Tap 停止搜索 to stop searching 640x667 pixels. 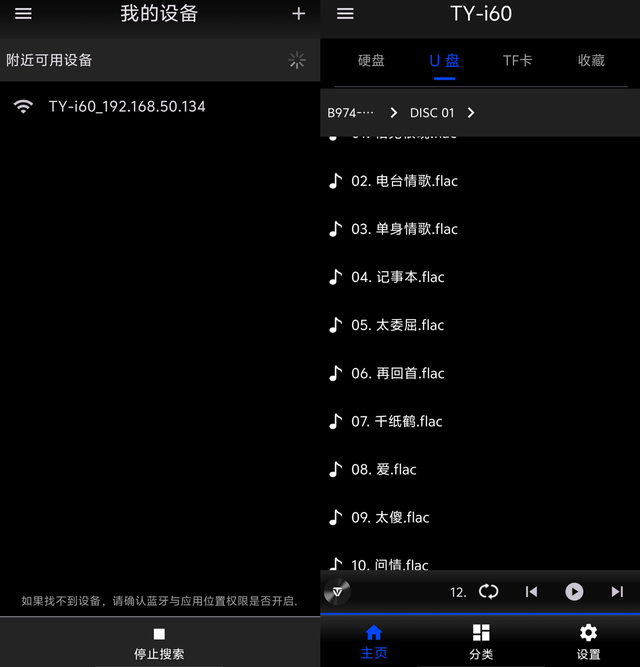(x=159, y=643)
